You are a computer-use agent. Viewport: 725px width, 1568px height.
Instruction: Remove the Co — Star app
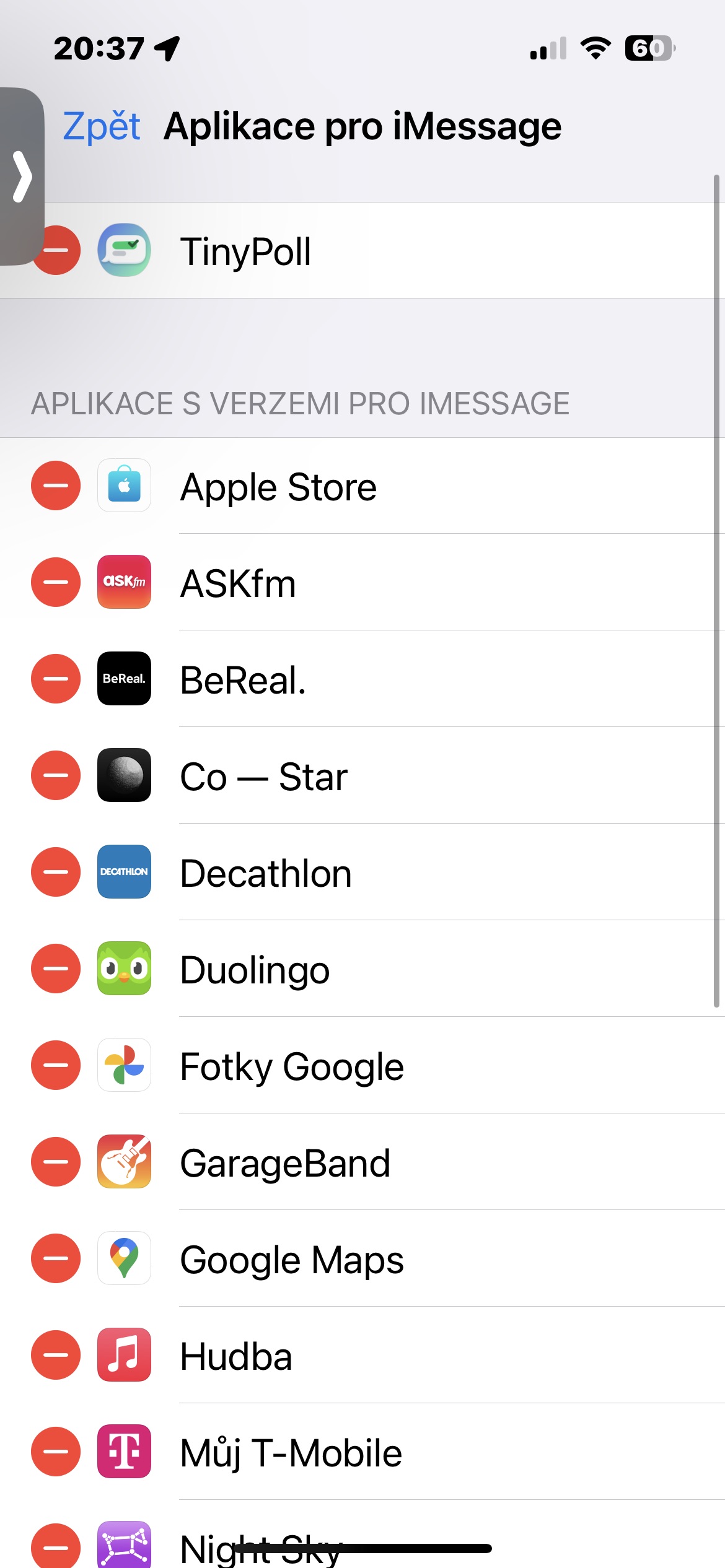pos(56,775)
